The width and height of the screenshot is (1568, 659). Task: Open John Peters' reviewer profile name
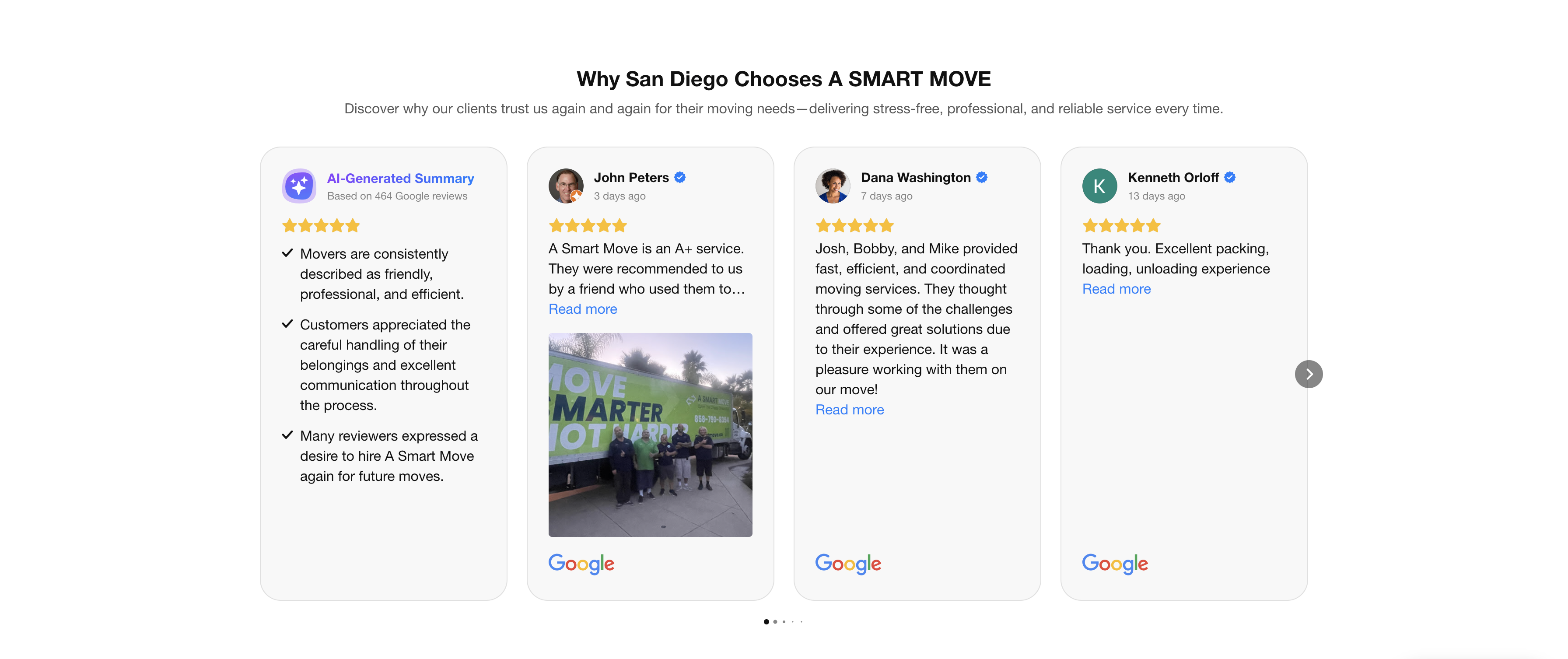coord(630,177)
